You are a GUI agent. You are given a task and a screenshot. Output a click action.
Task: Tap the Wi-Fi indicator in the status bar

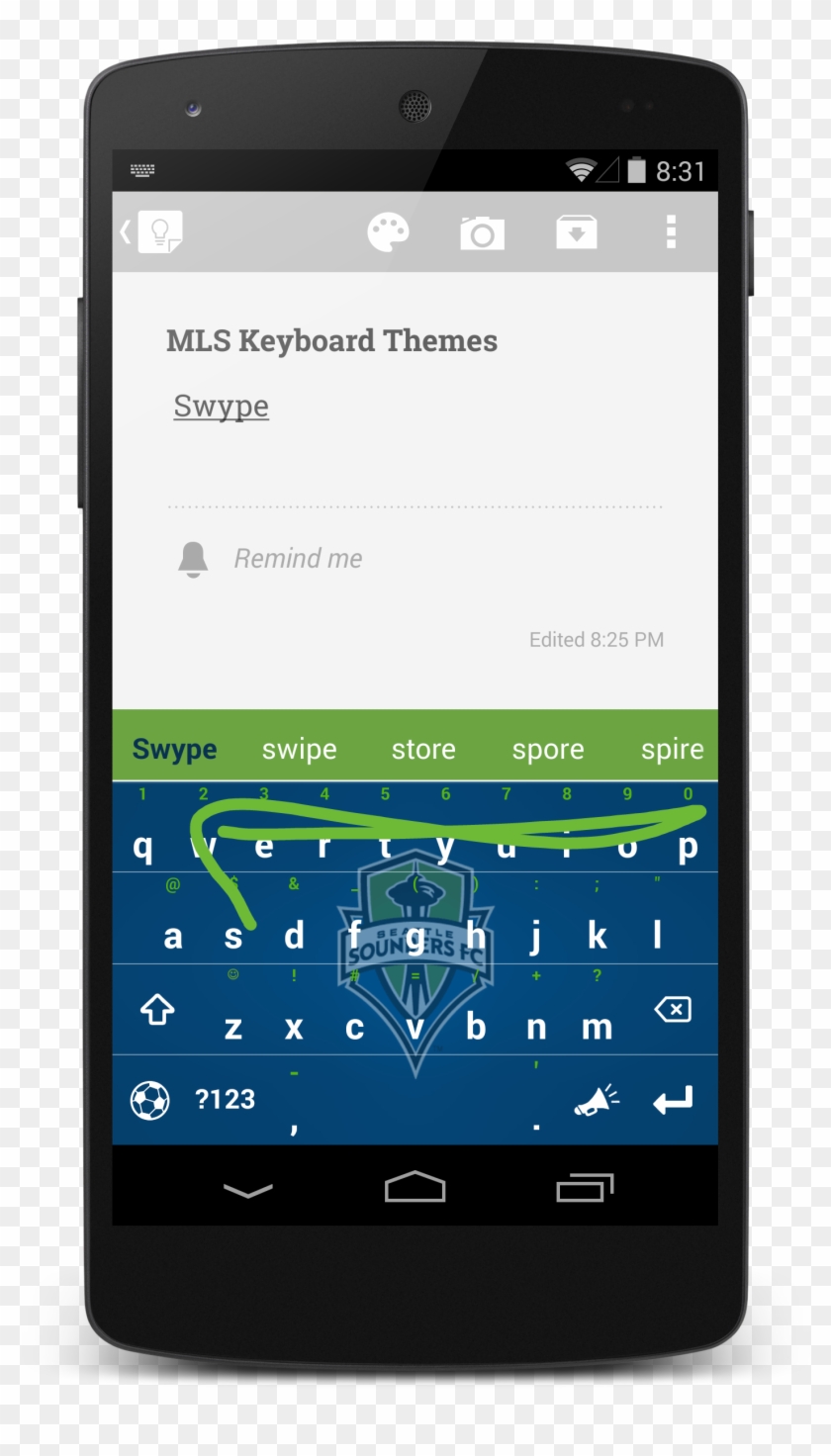coord(582,169)
